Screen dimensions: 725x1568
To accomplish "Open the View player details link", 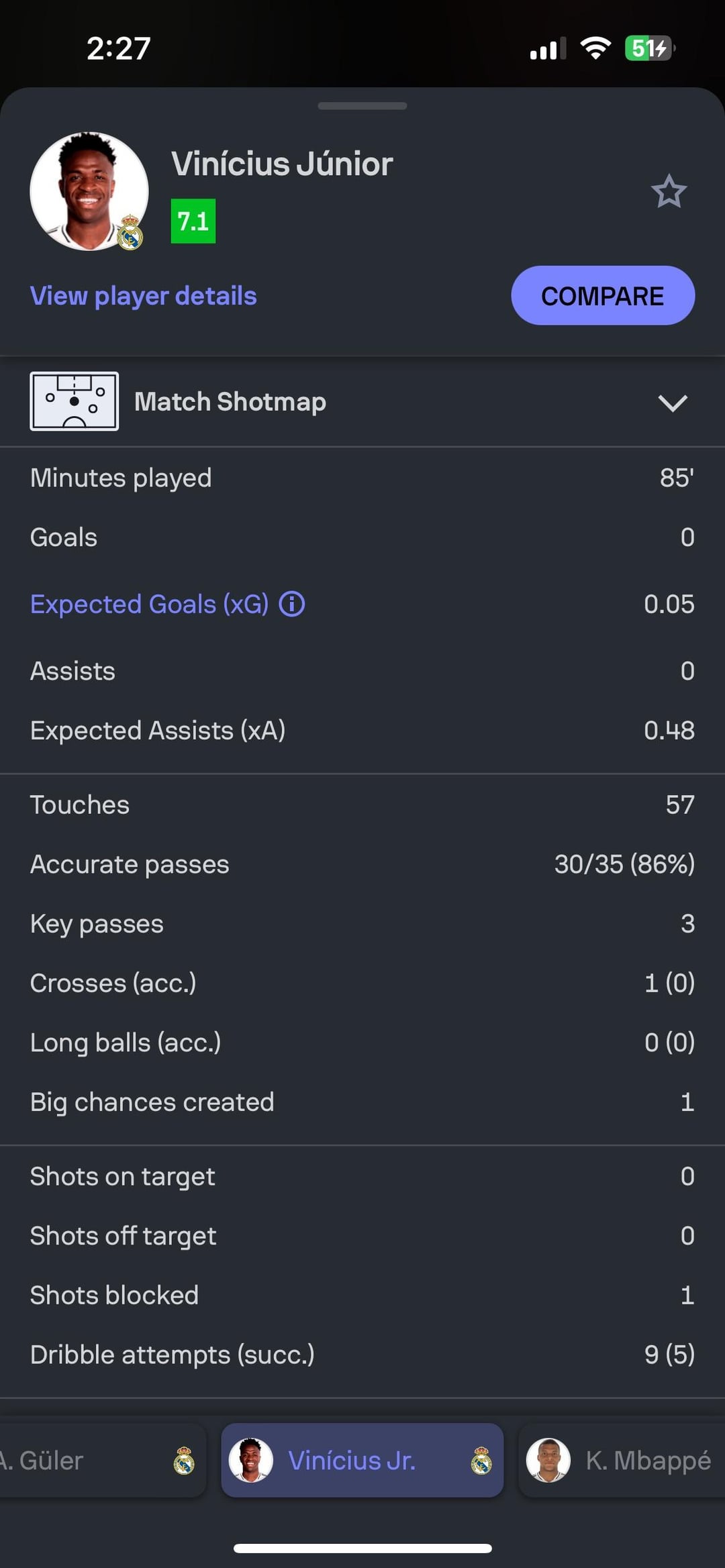I will click(x=143, y=296).
